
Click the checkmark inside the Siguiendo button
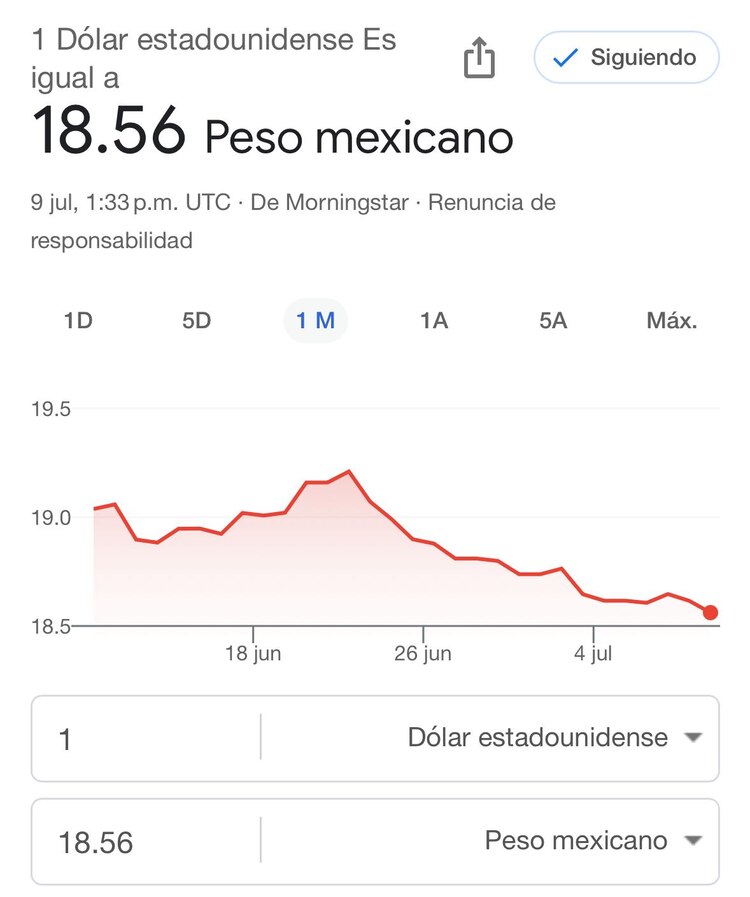pyautogui.click(x=565, y=57)
